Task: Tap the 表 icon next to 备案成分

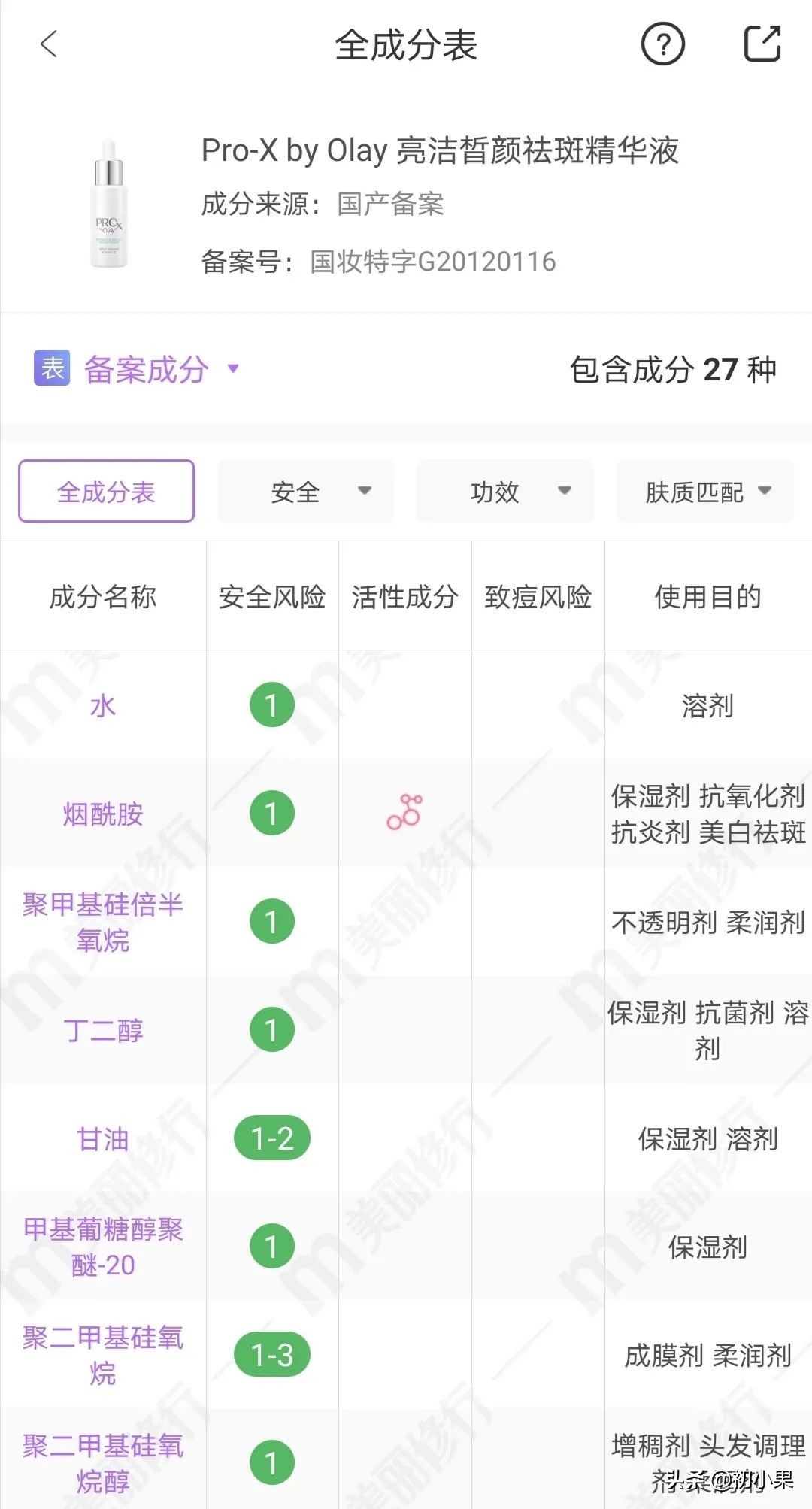Action: 50,369
